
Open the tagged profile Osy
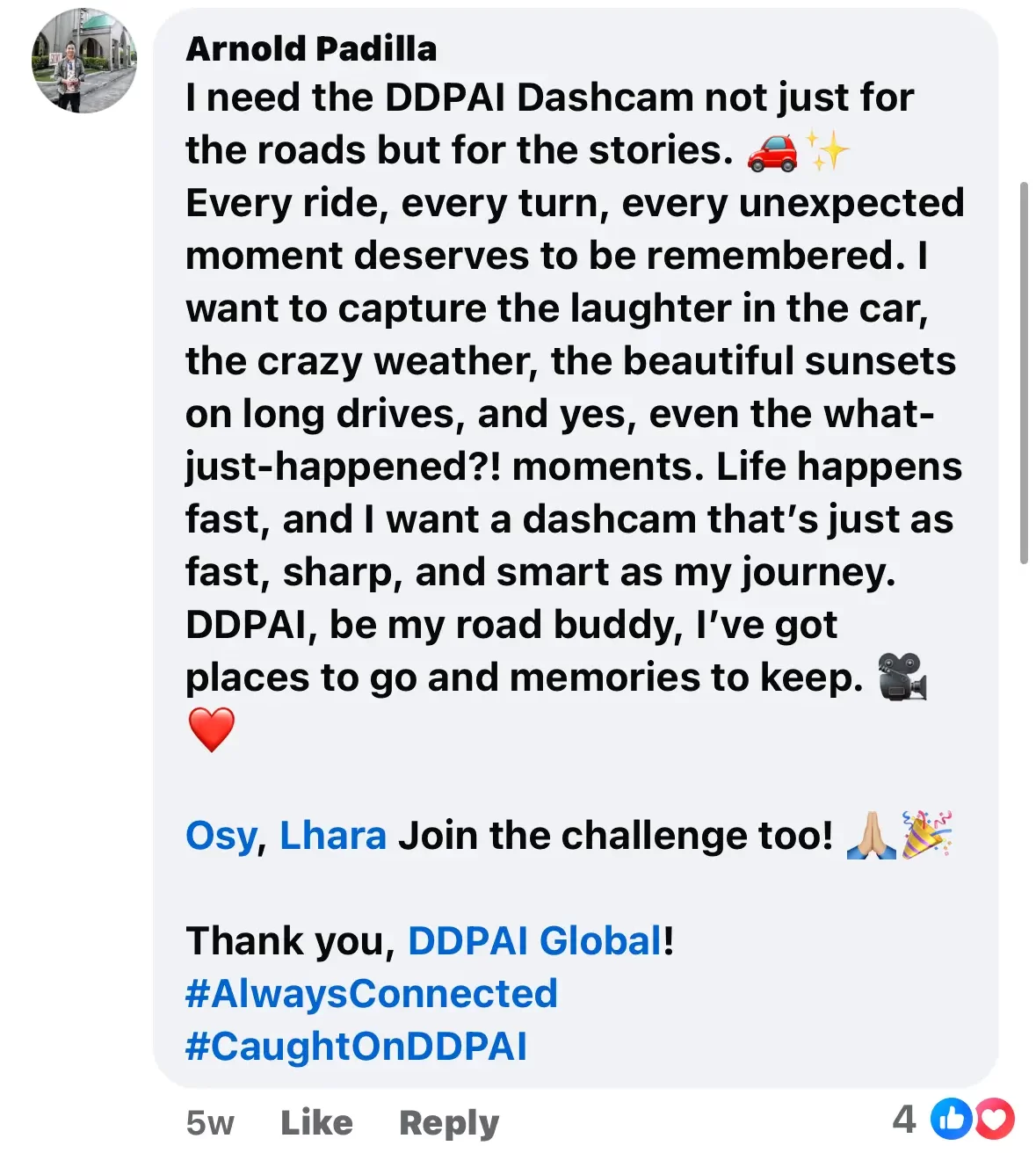click(221, 836)
